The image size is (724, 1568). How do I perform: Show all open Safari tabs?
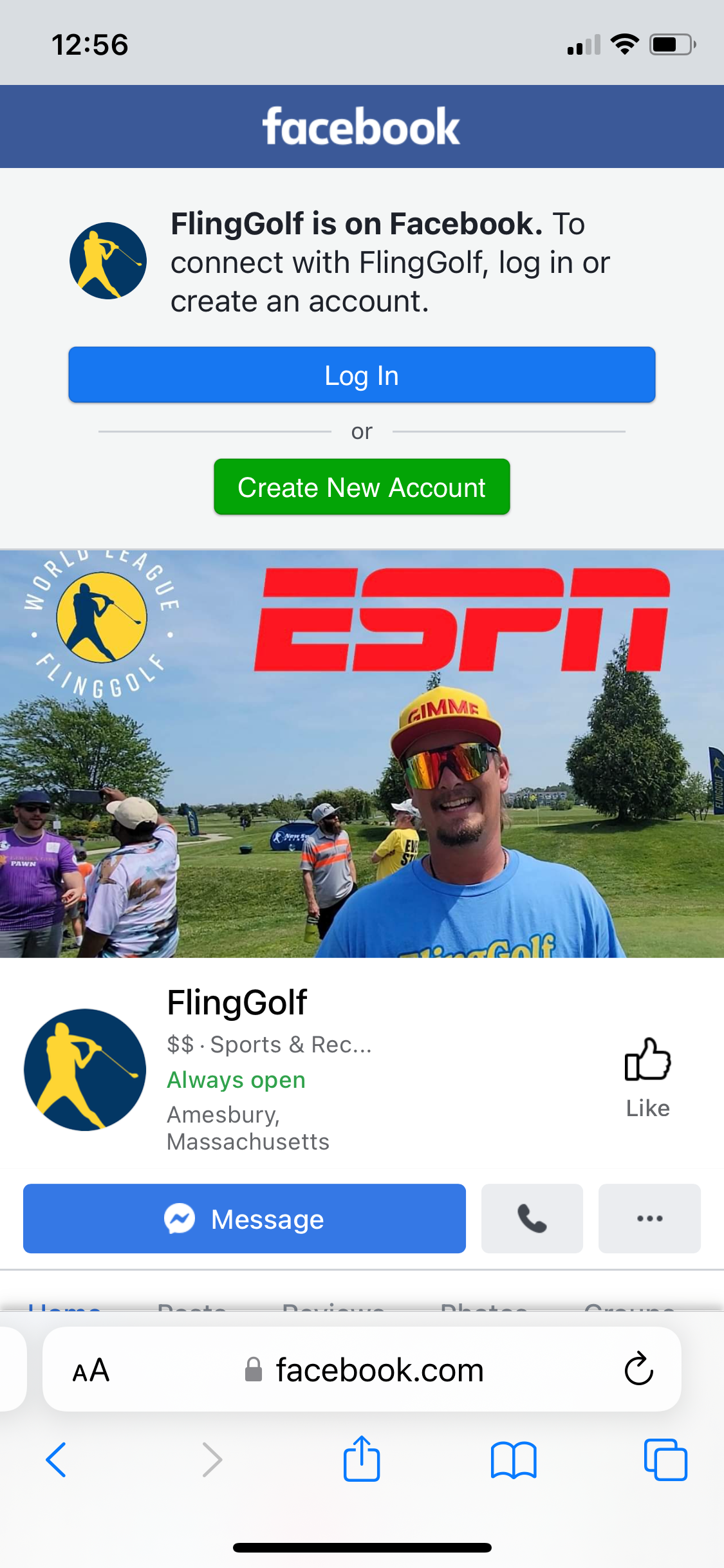(665, 1459)
